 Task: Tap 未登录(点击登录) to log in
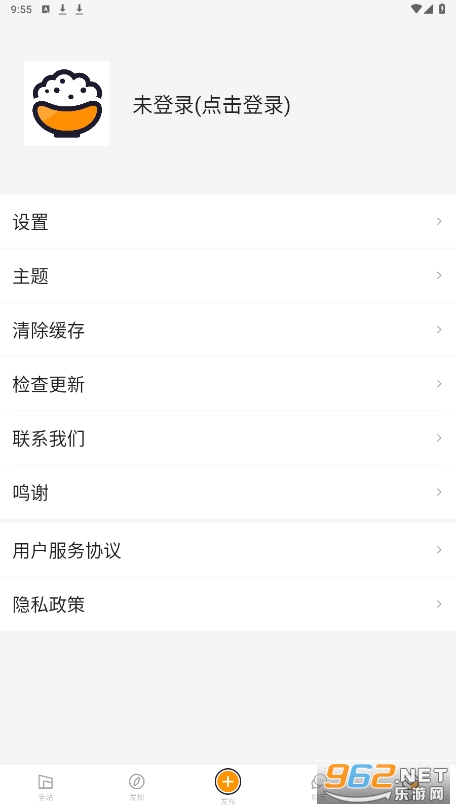pyautogui.click(x=211, y=105)
